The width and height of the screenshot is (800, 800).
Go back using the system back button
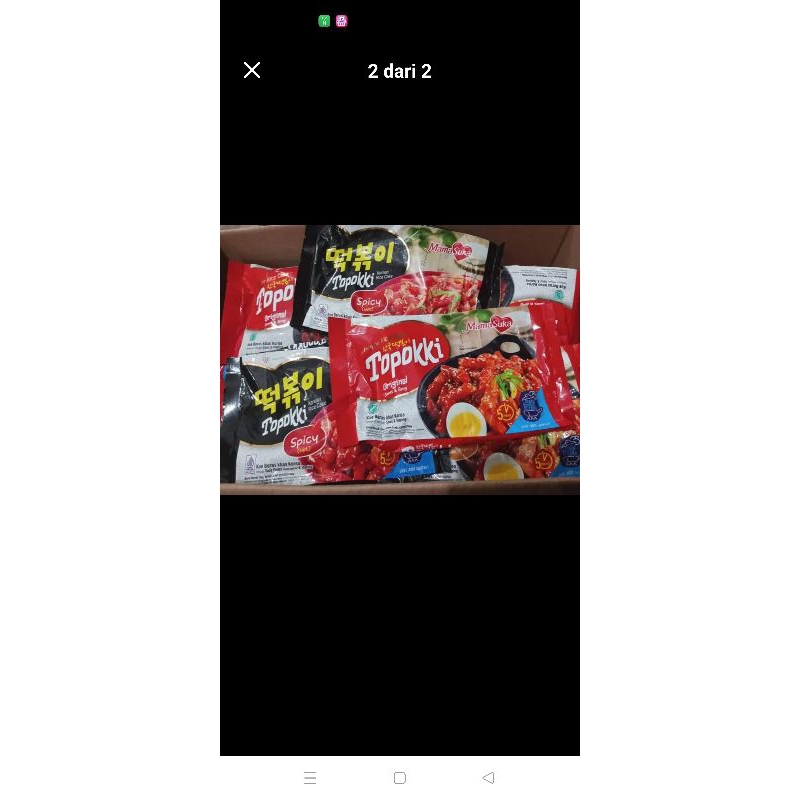coord(488,778)
